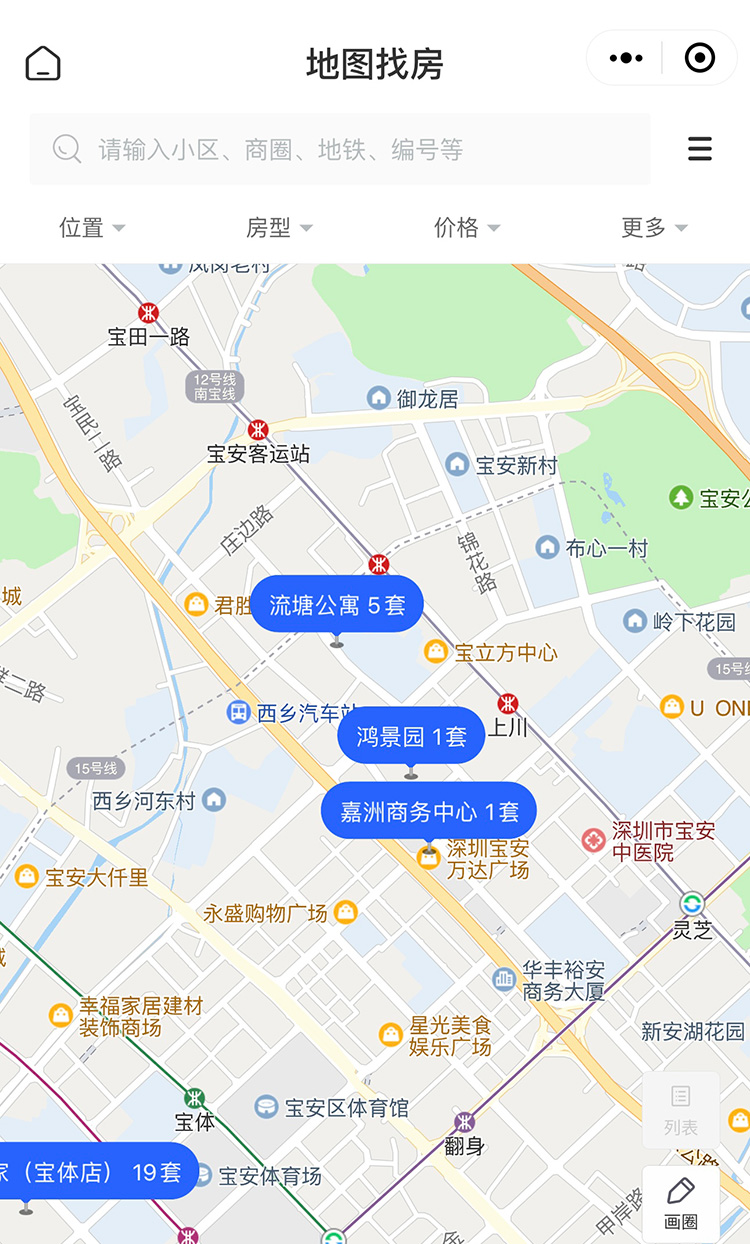
Task: Open the hamburger menu beside the search box
Action: pos(700,149)
